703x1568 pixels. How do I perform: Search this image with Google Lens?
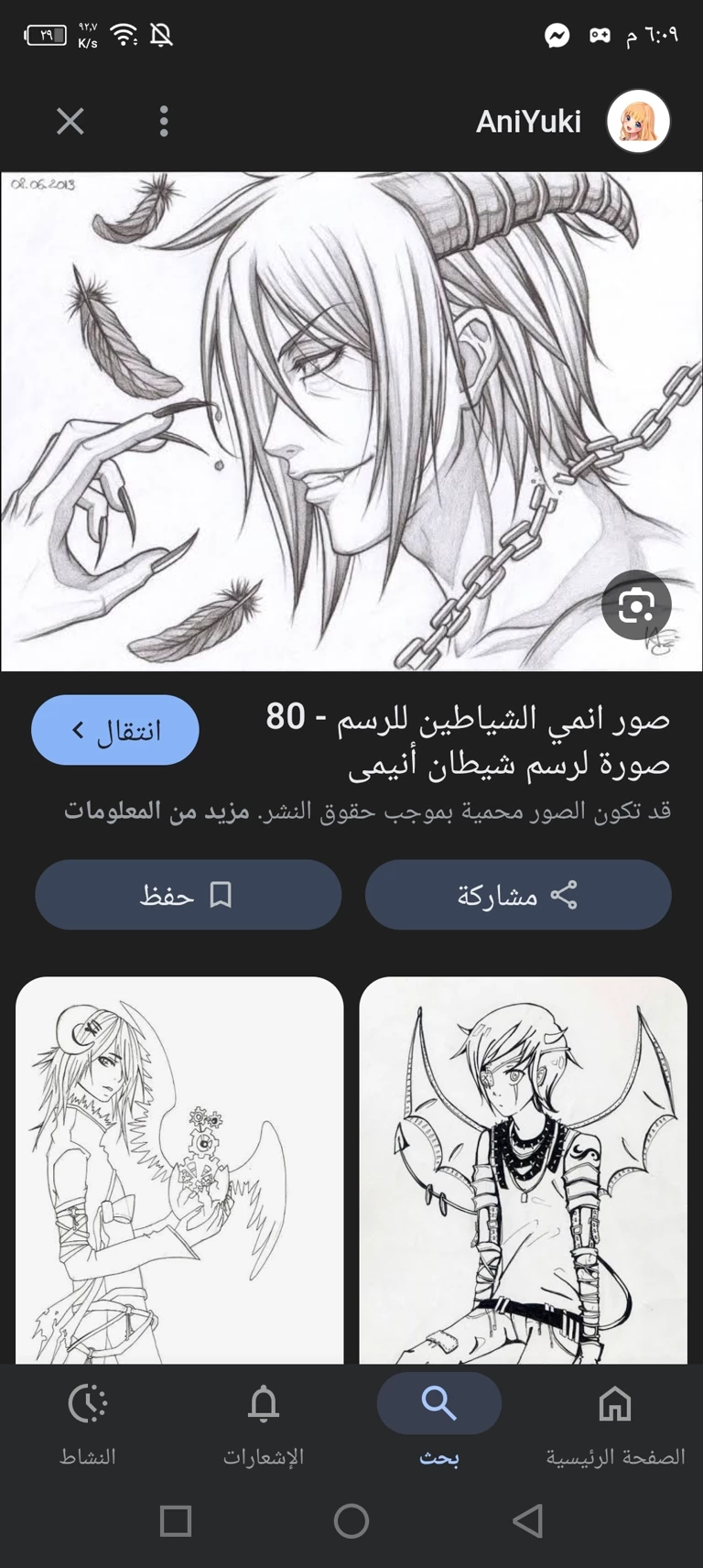tap(636, 605)
